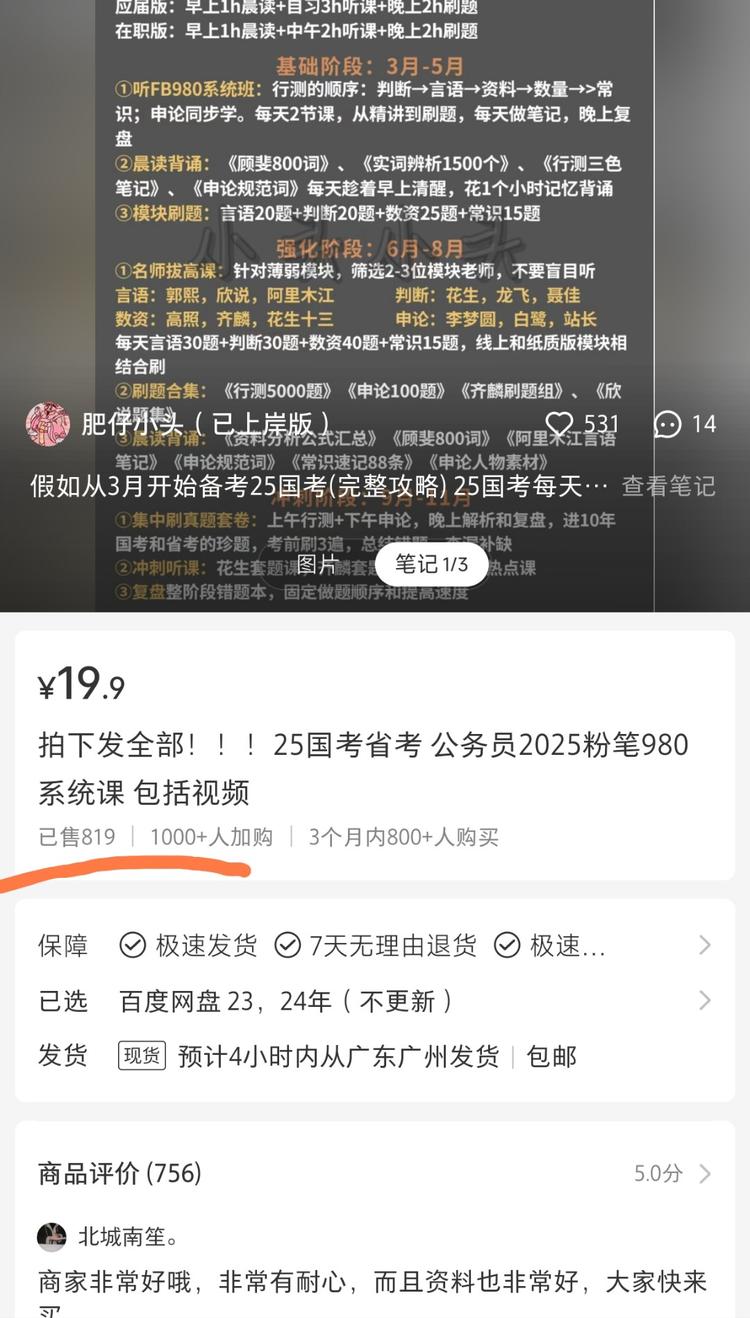The image size is (750, 1318).
Task: Expand the 保障 guarantees row chevron
Action: [x=702, y=944]
